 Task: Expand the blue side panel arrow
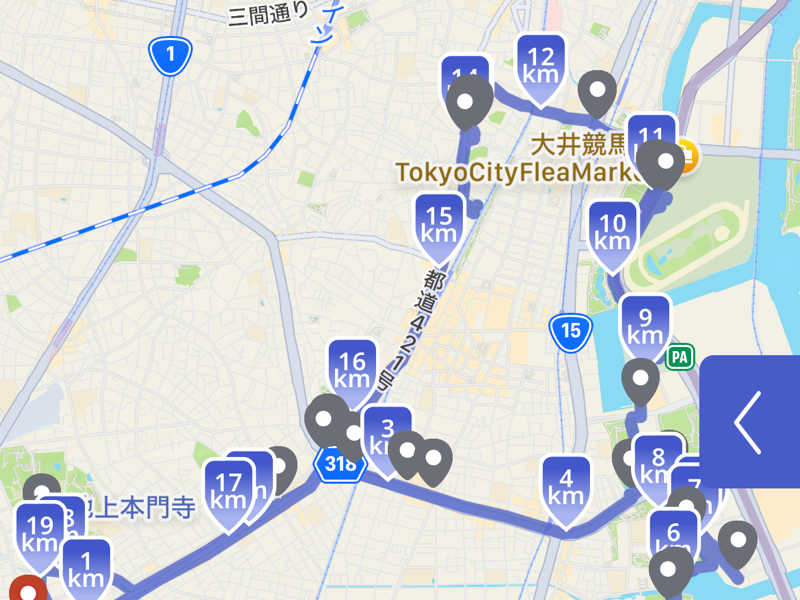[749, 422]
